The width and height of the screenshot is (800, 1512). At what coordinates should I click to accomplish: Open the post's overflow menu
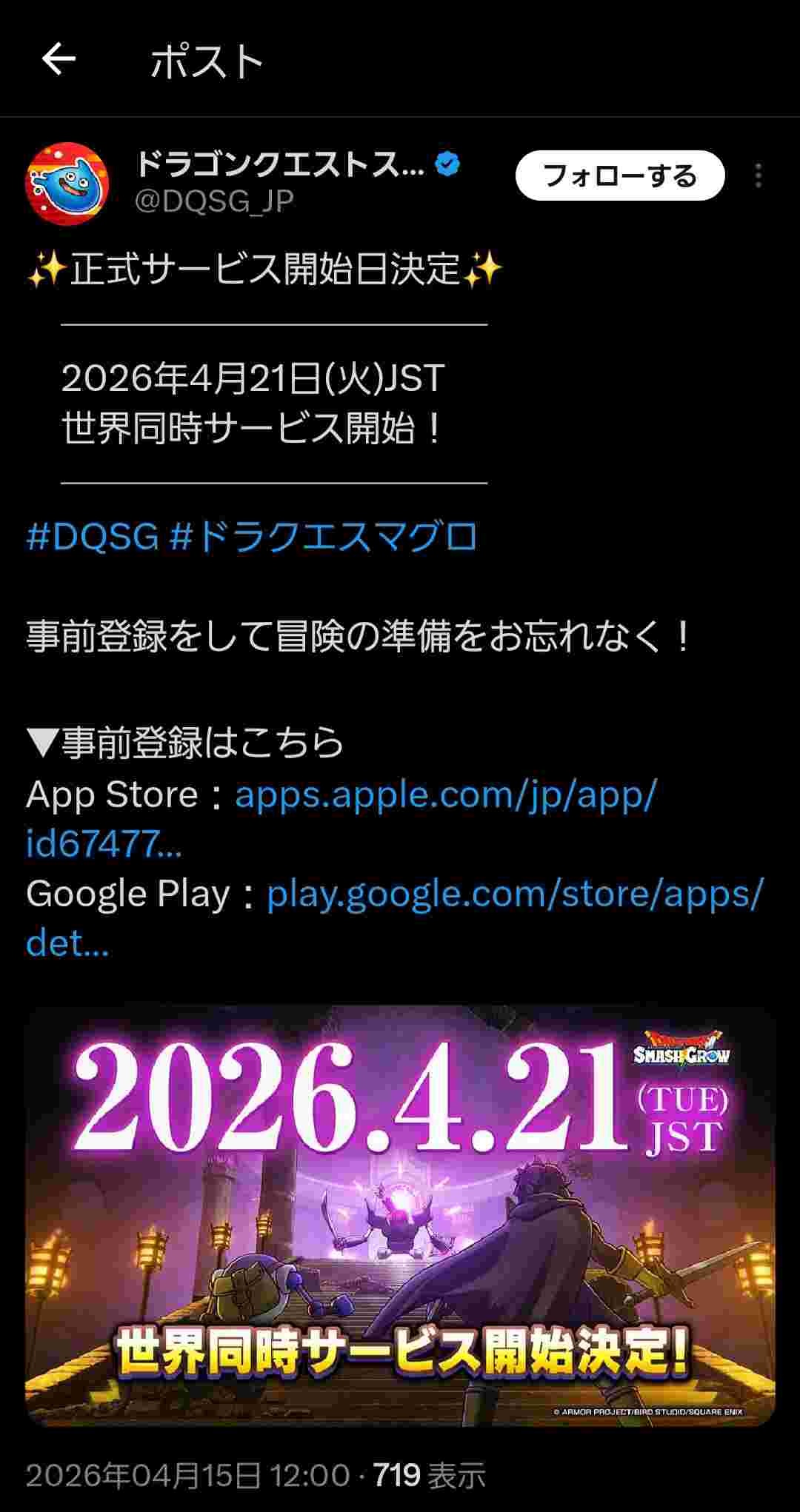[758, 176]
